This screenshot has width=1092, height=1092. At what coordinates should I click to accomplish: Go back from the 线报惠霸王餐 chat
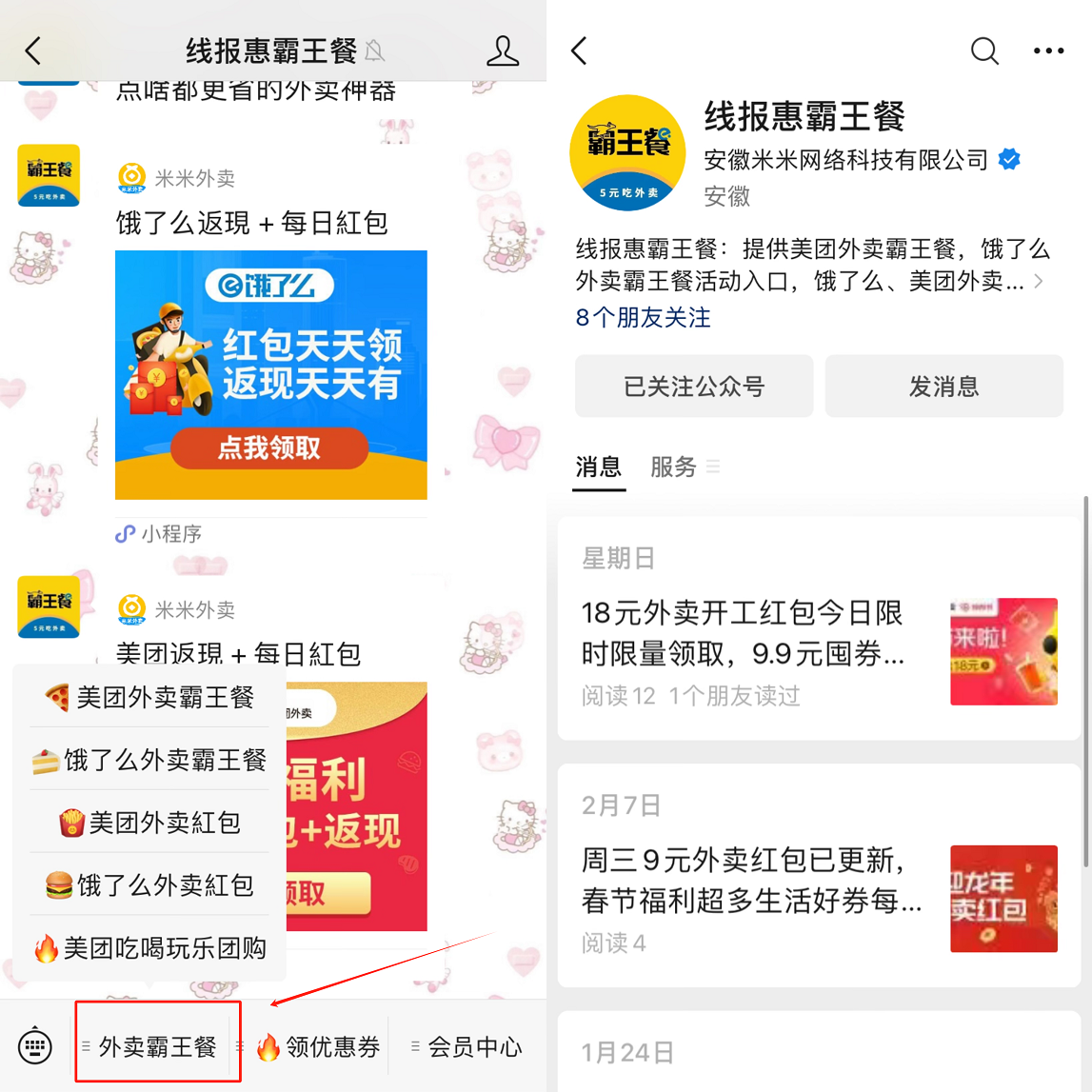pyautogui.click(x=34, y=50)
